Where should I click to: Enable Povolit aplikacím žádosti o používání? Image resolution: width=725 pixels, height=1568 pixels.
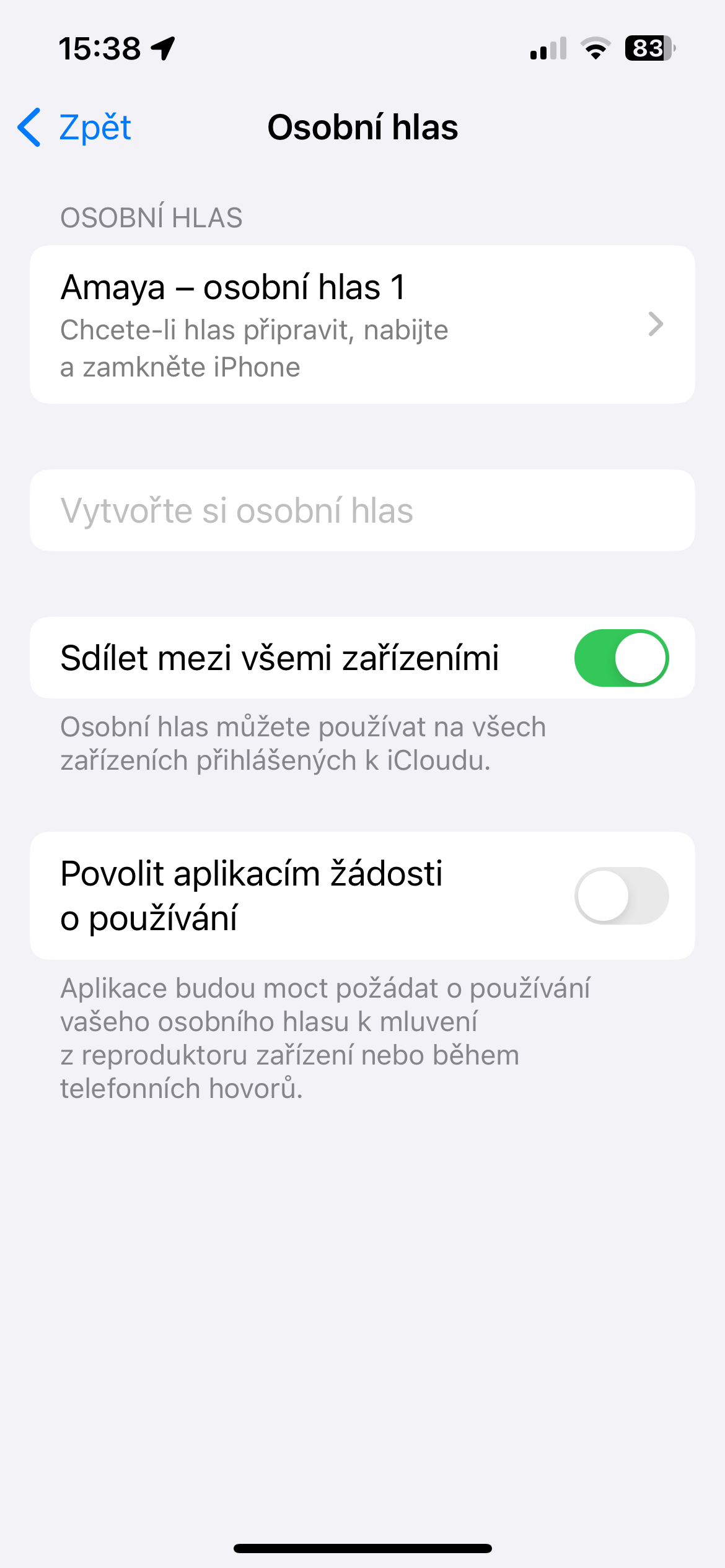click(x=621, y=895)
